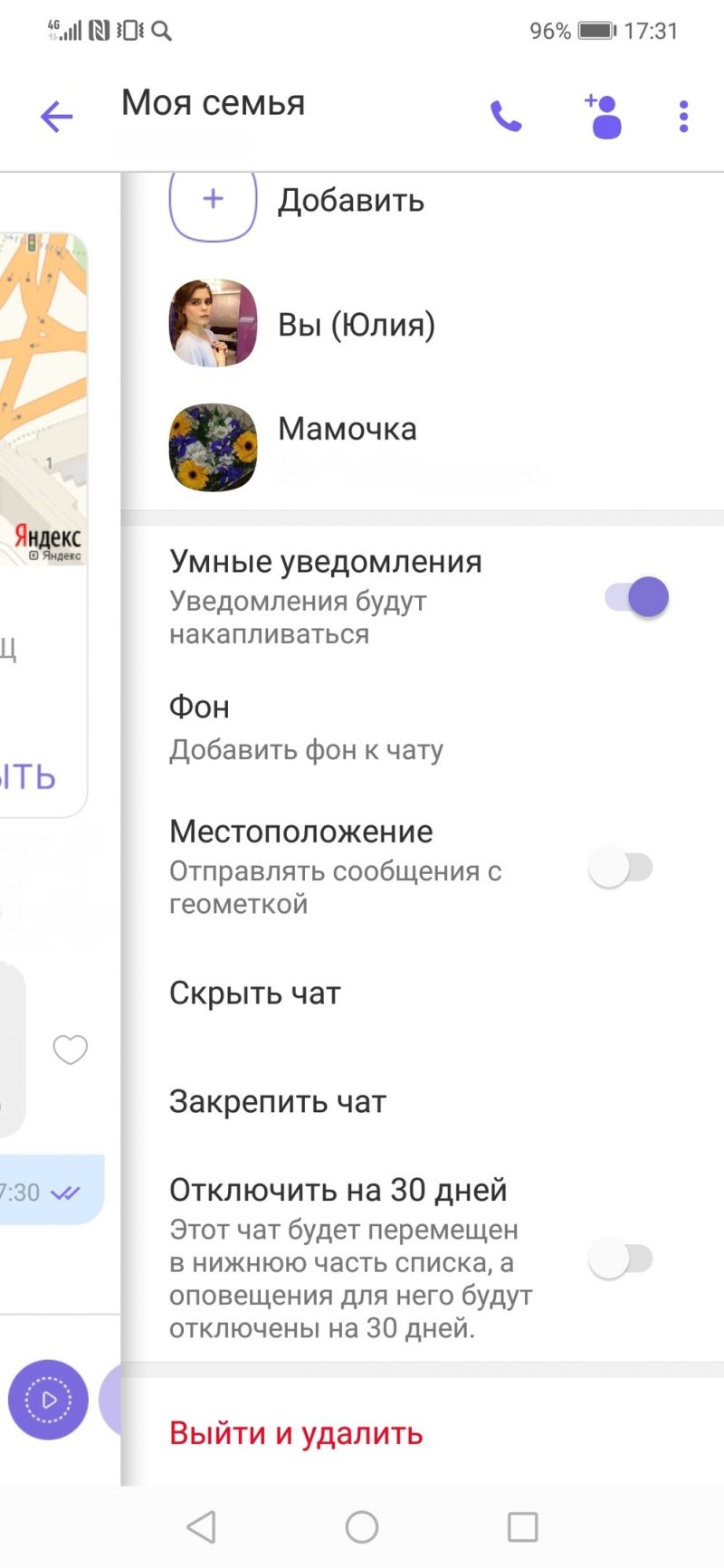This screenshot has height=1568, width=724.
Task: Tap the system home button
Action: pos(362,1527)
